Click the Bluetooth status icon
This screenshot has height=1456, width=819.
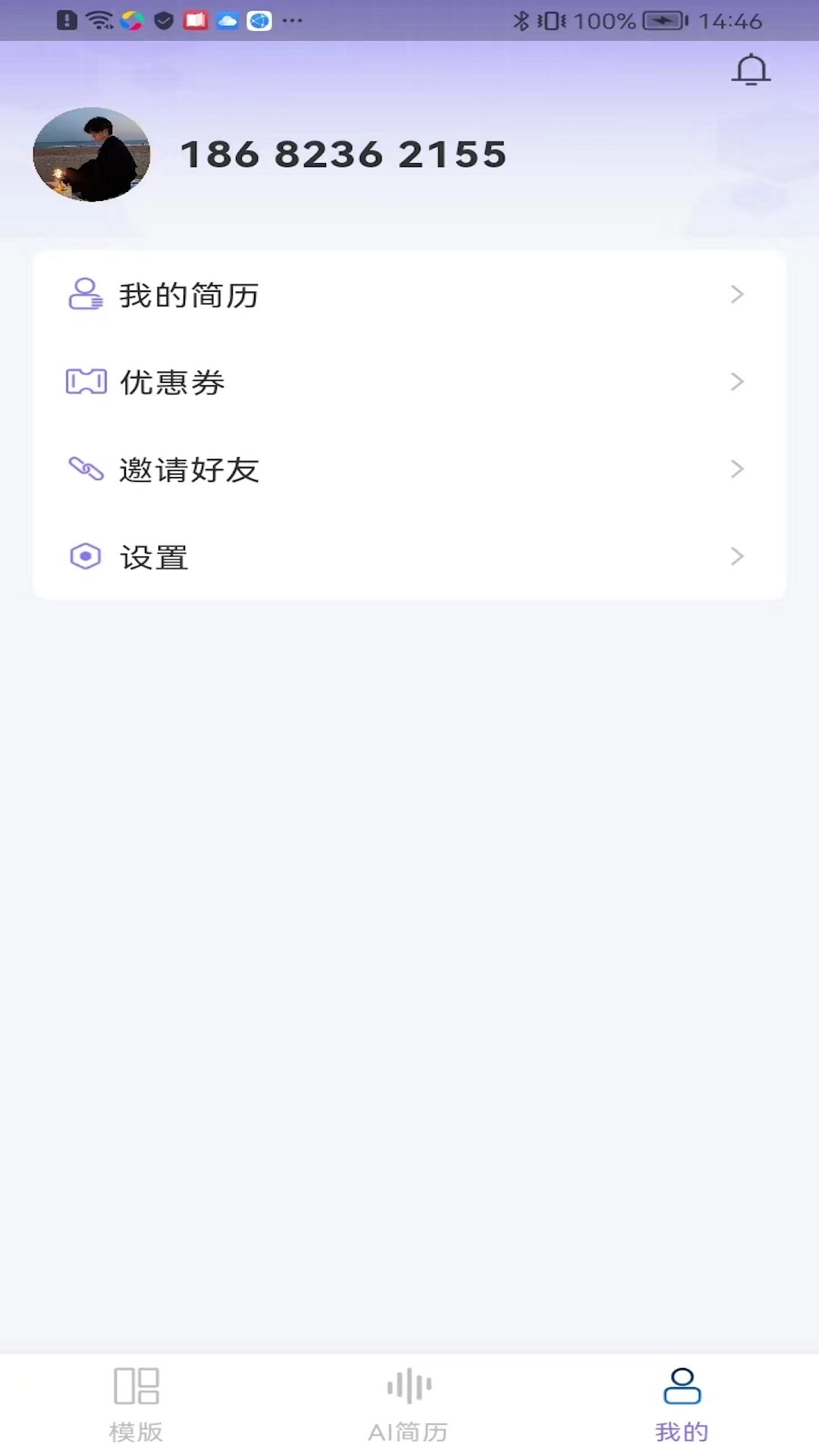tap(520, 20)
